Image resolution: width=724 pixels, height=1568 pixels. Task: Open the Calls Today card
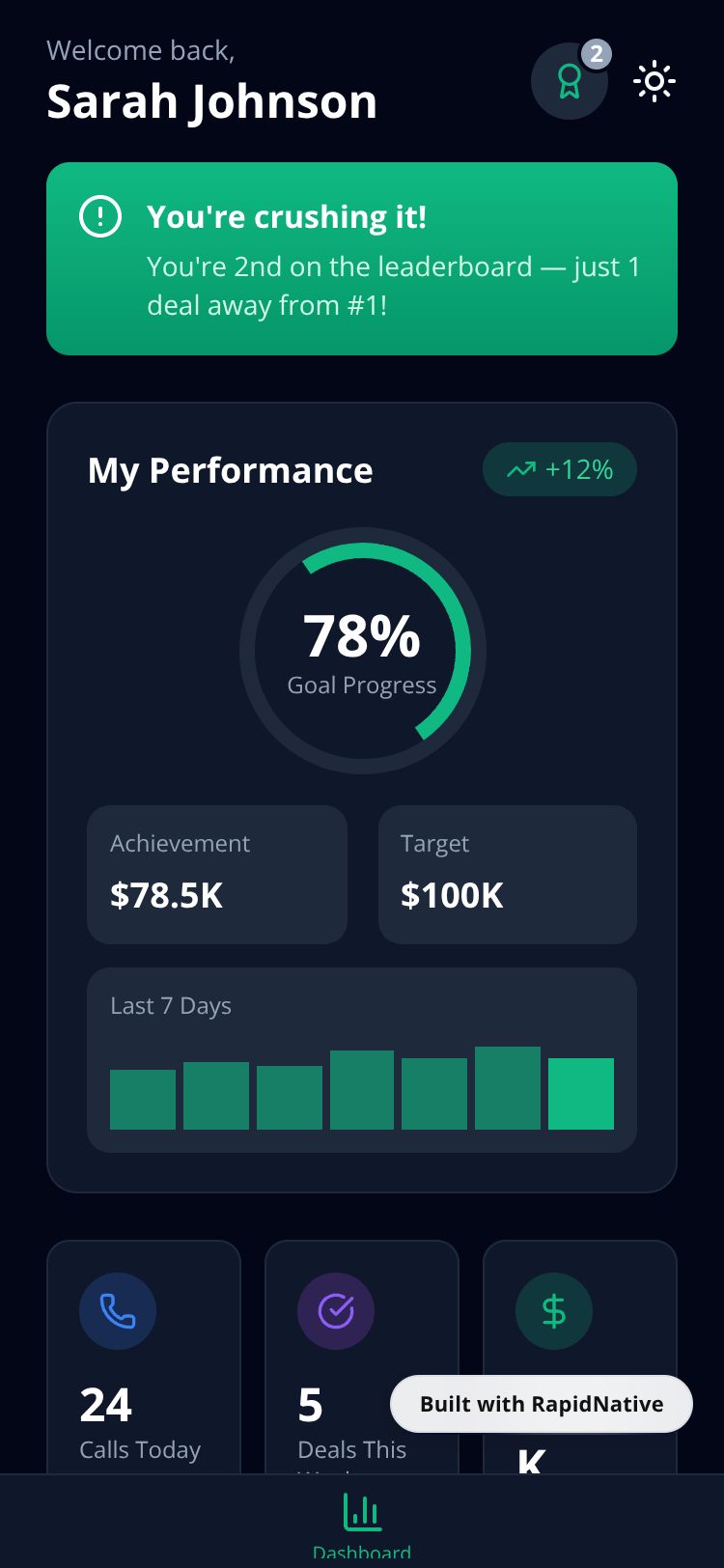coord(143,1361)
